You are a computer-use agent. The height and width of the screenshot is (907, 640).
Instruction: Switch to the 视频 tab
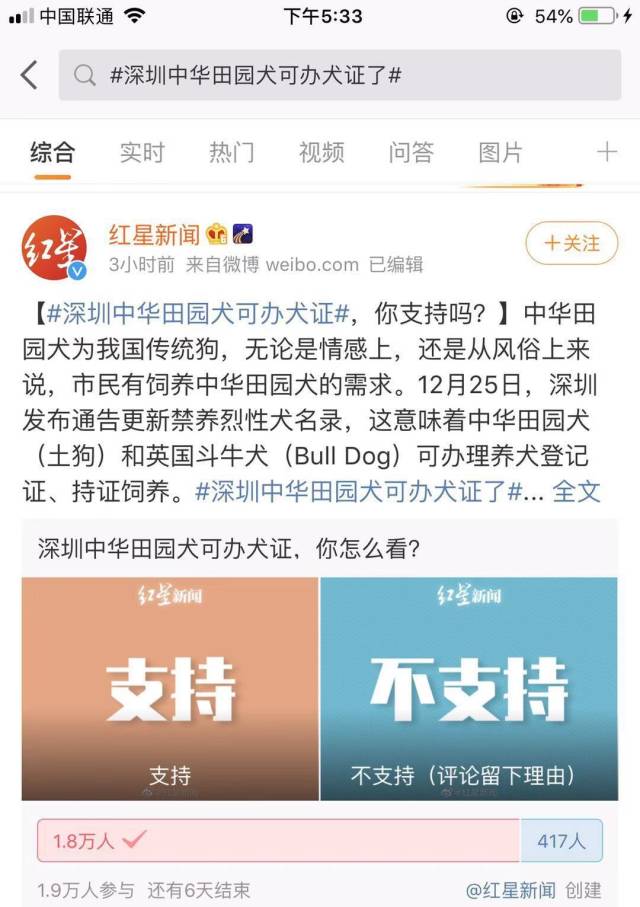[321, 152]
